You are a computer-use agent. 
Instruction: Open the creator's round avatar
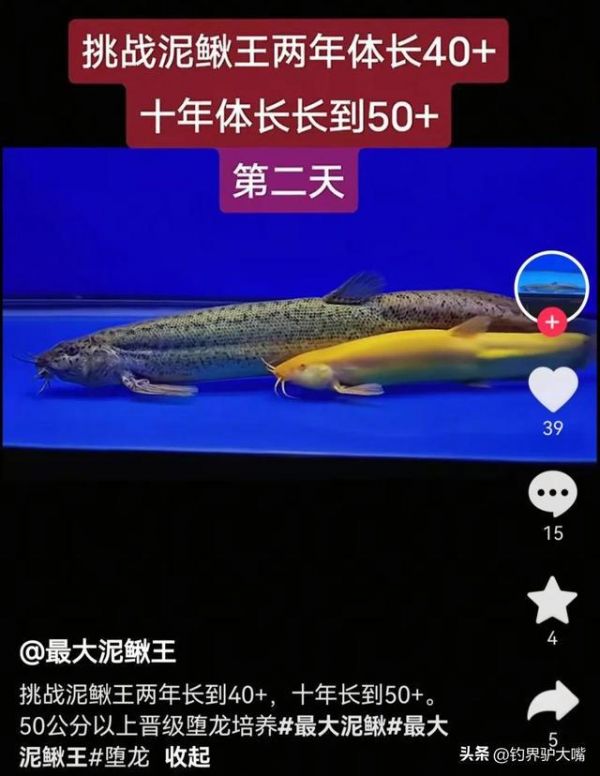click(553, 283)
